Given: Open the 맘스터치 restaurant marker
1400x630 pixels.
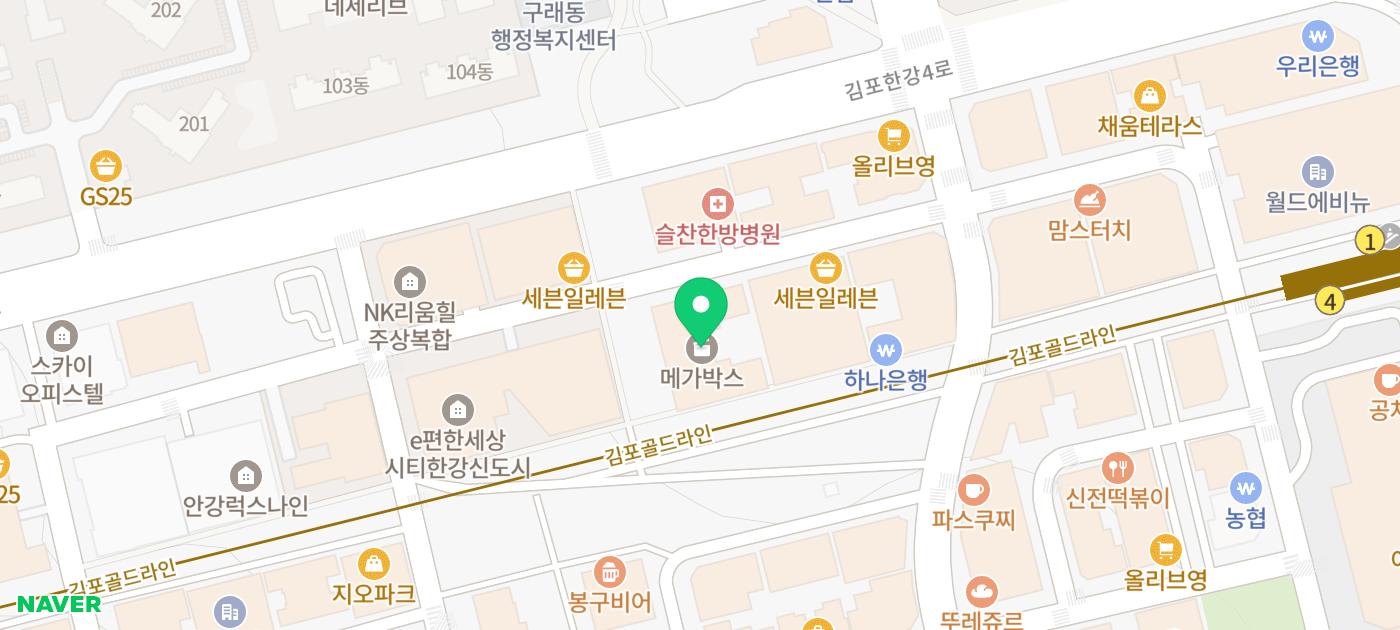Looking at the screenshot, I should click(1089, 200).
